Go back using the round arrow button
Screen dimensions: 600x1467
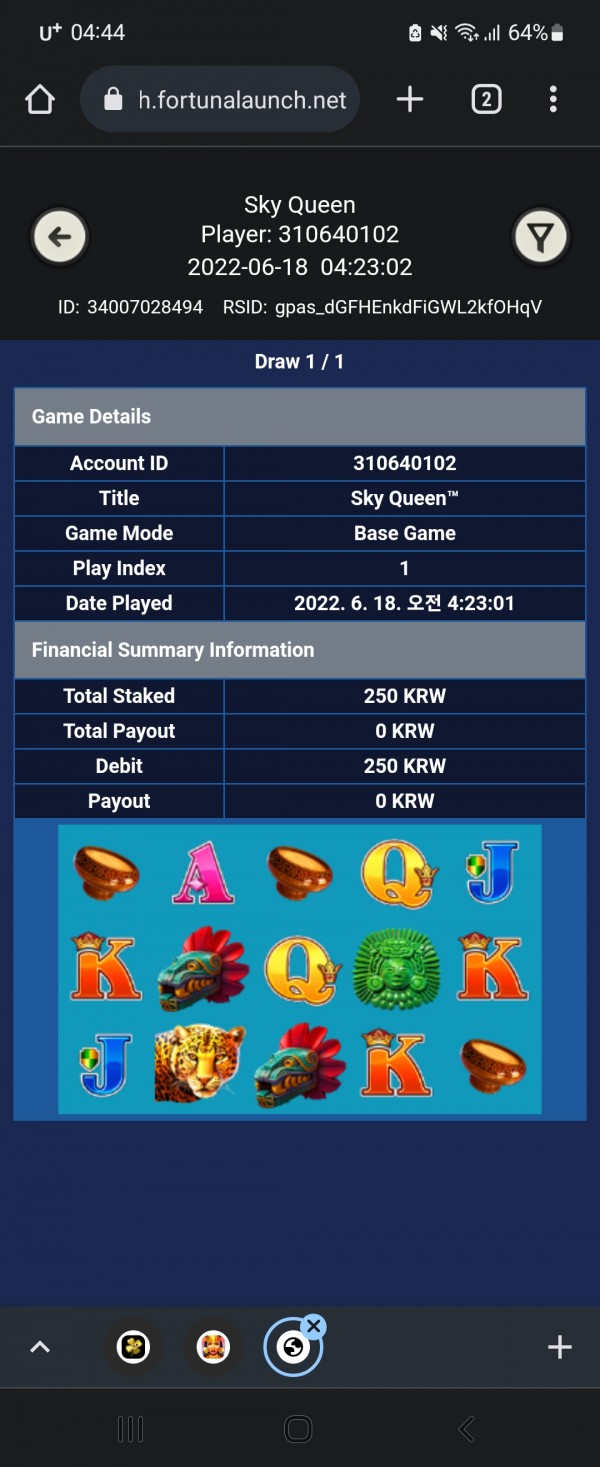coord(60,237)
